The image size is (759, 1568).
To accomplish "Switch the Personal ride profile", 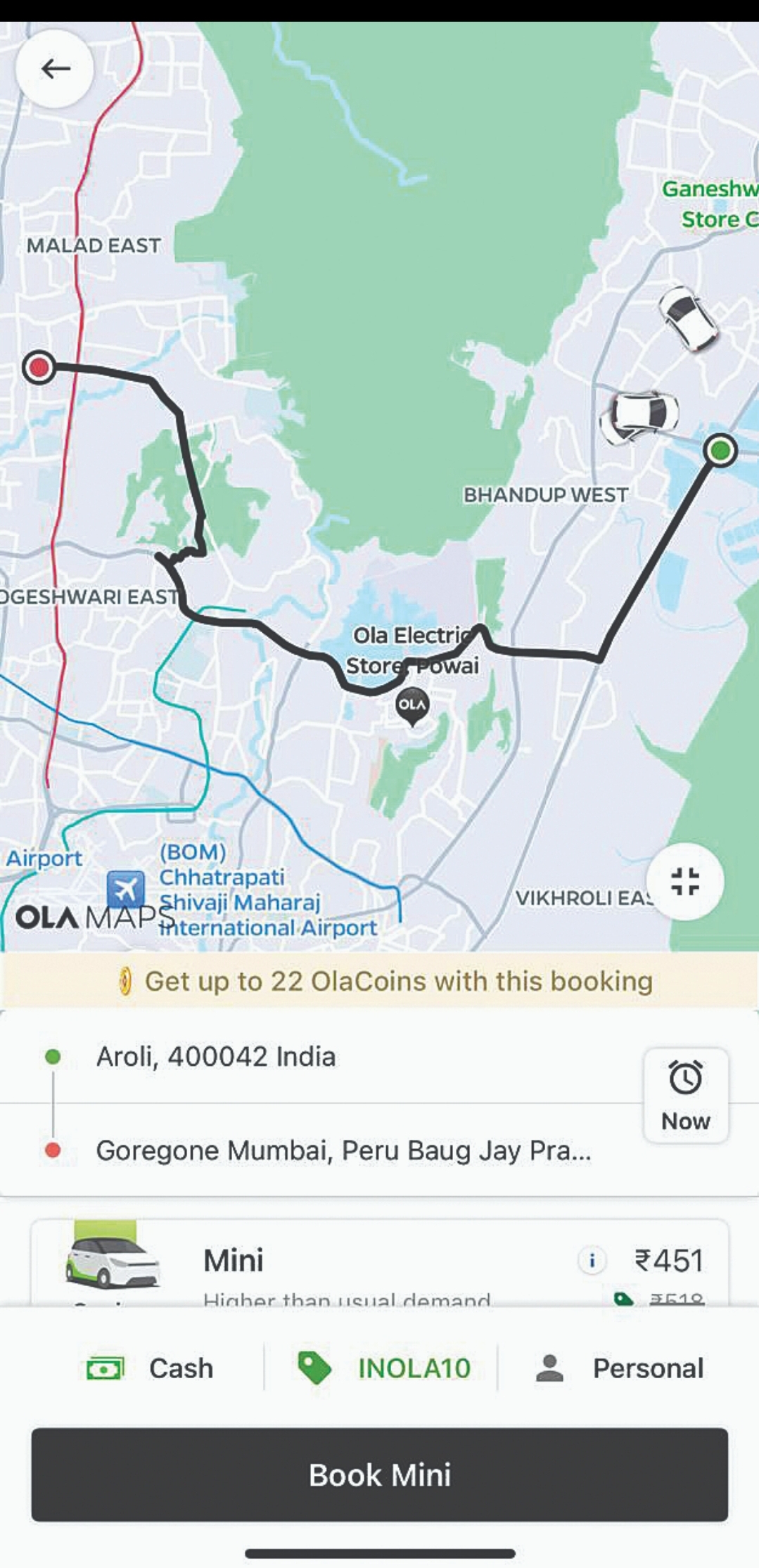I will [x=619, y=1368].
